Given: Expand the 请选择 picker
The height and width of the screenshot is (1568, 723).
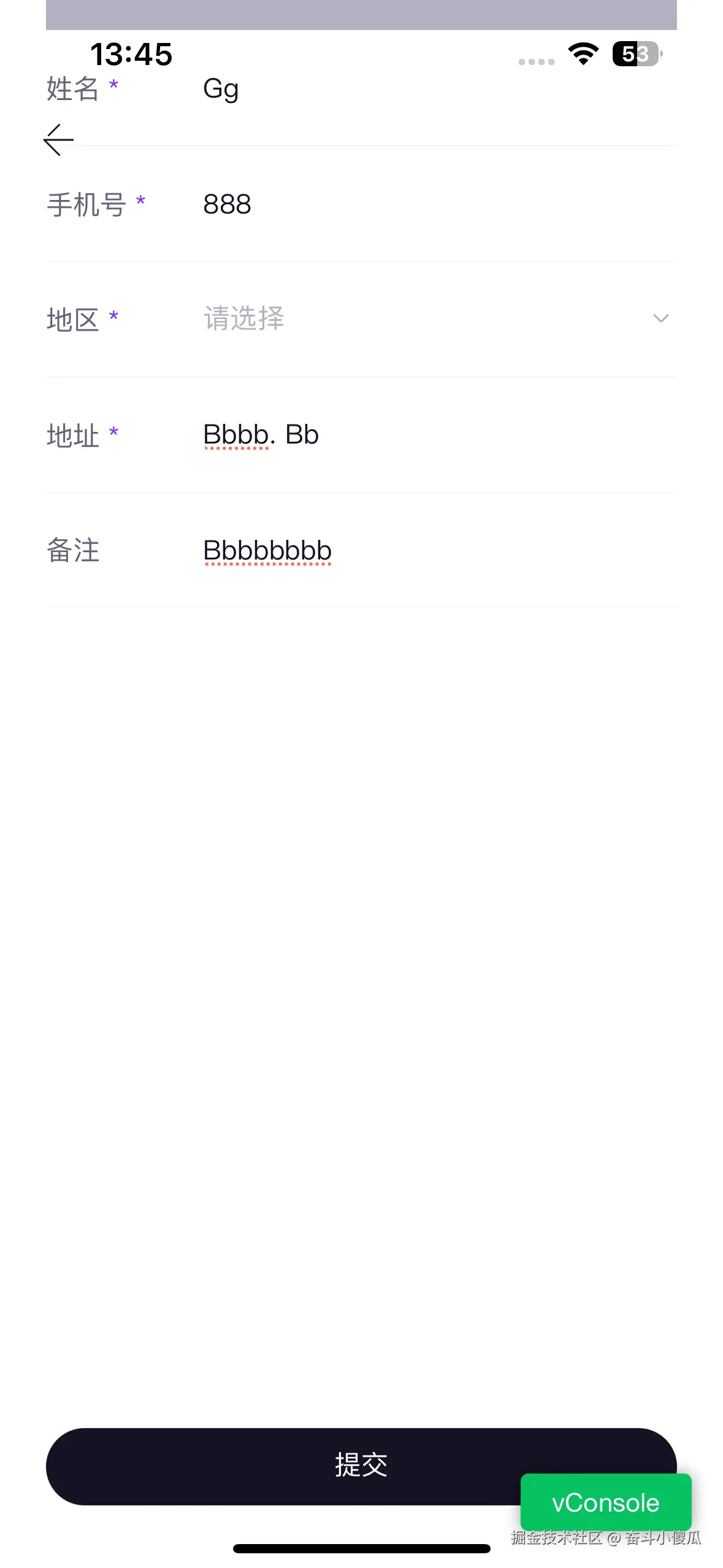Looking at the screenshot, I should (x=243, y=319).
